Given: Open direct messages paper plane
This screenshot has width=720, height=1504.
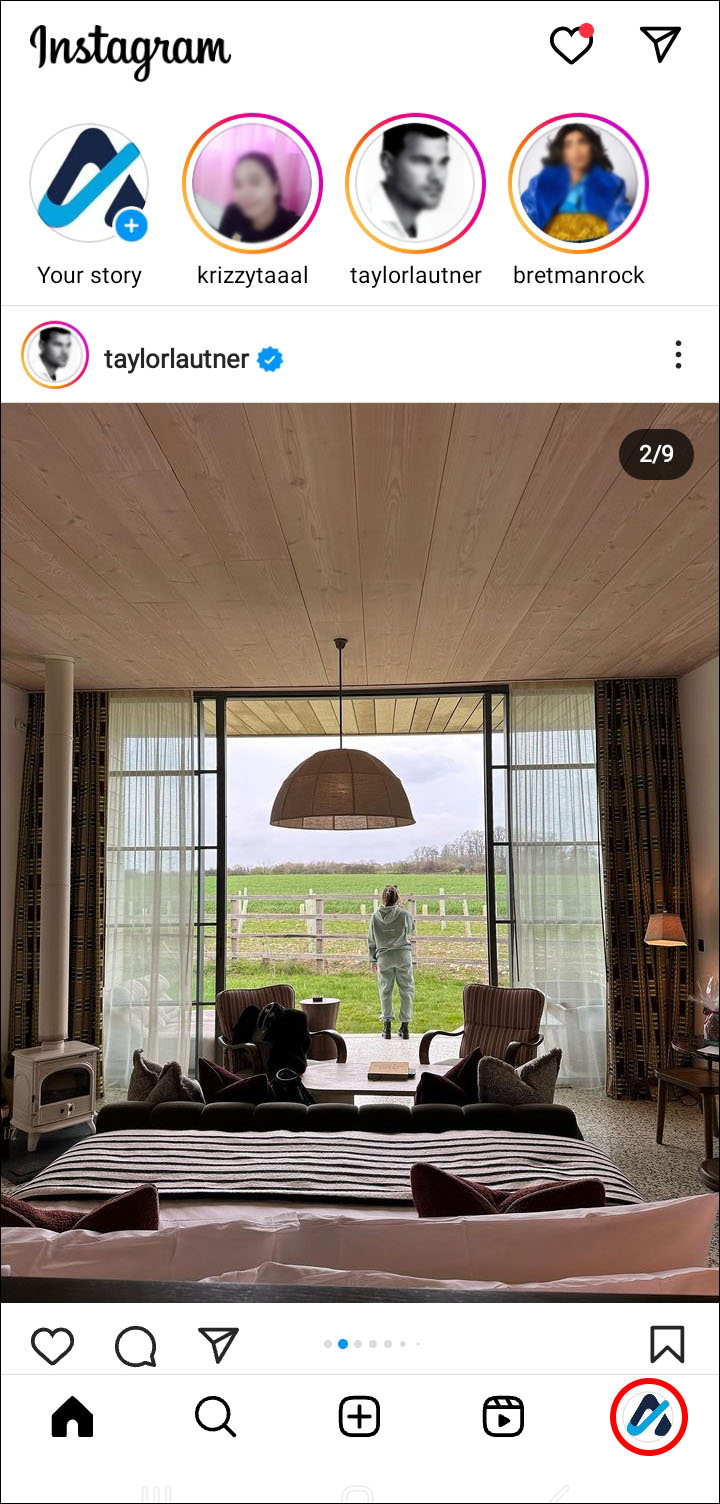Looking at the screenshot, I should pos(660,44).
